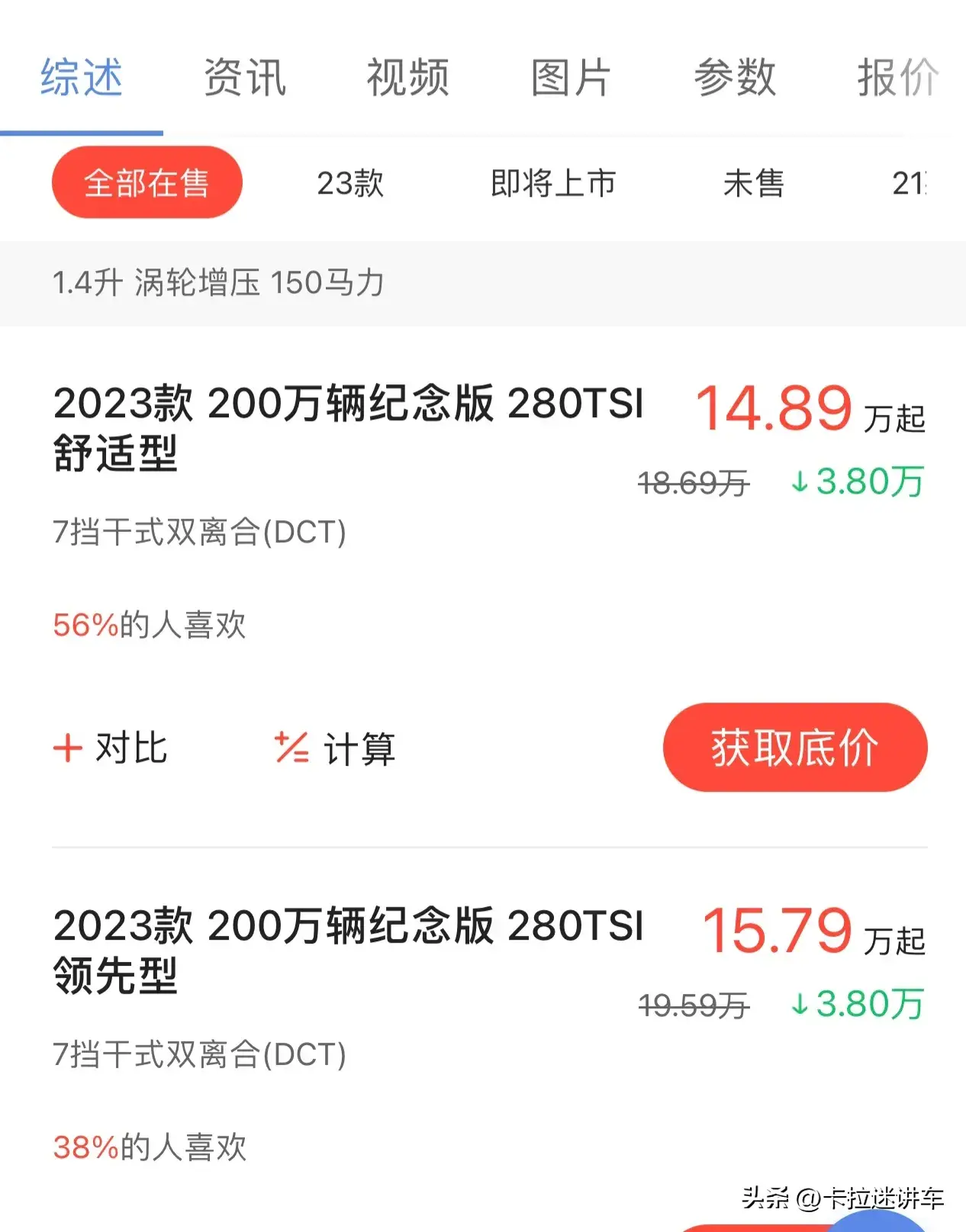Tap 获取底价 for the 舒适型
The height and width of the screenshot is (1232, 966).
[x=795, y=748]
